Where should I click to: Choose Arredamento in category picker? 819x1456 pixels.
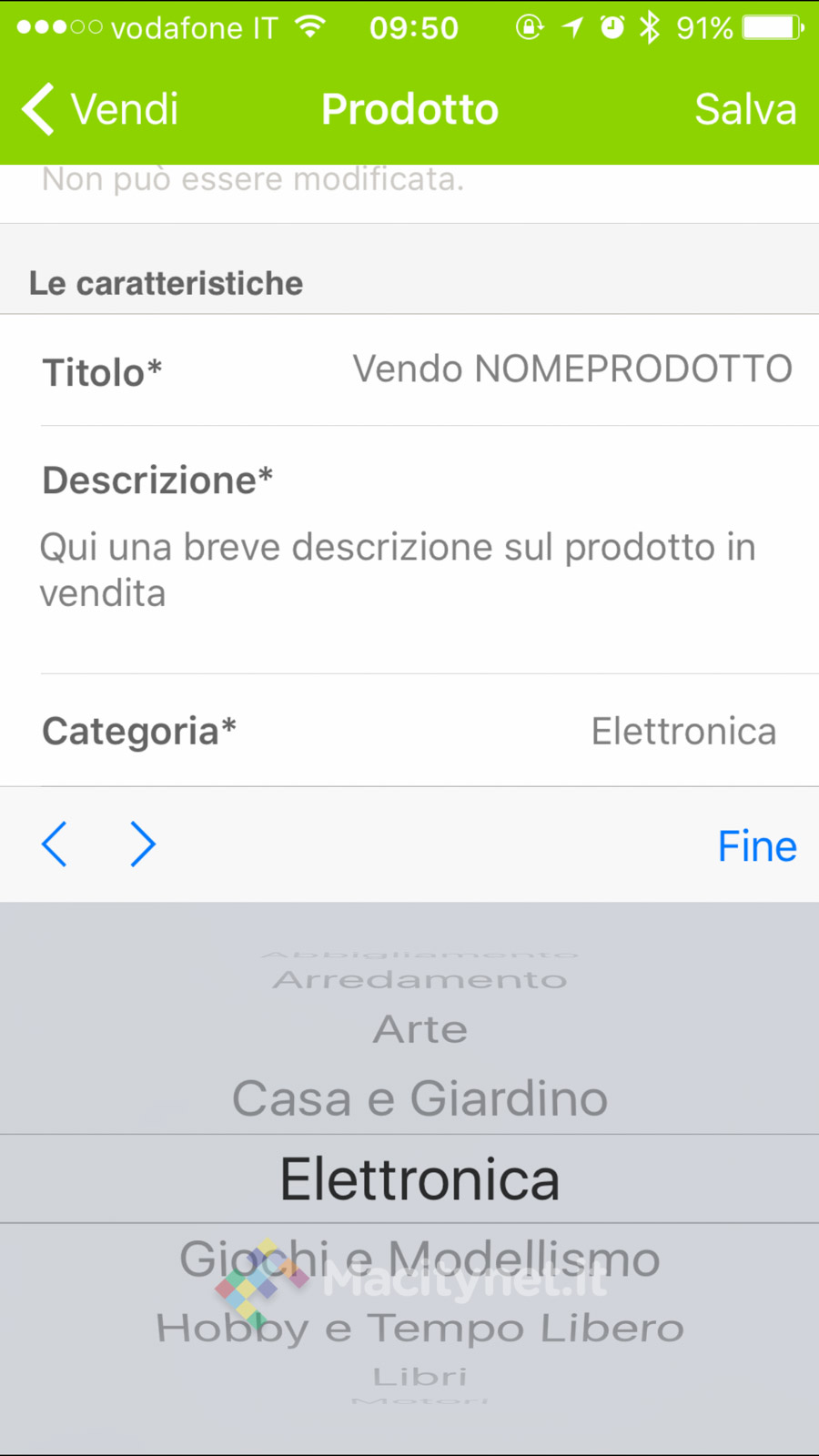pos(420,980)
